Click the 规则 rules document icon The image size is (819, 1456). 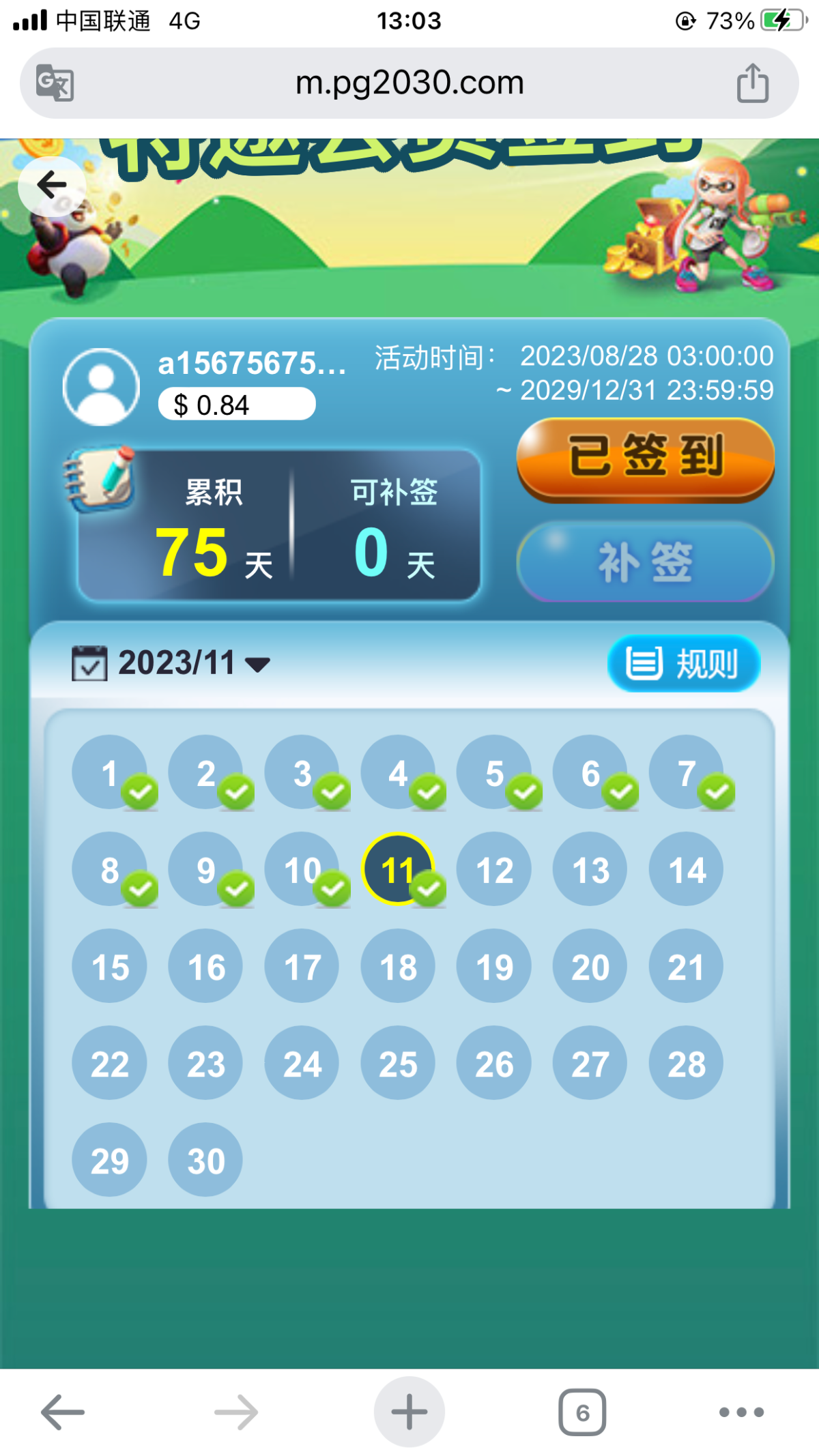(644, 663)
